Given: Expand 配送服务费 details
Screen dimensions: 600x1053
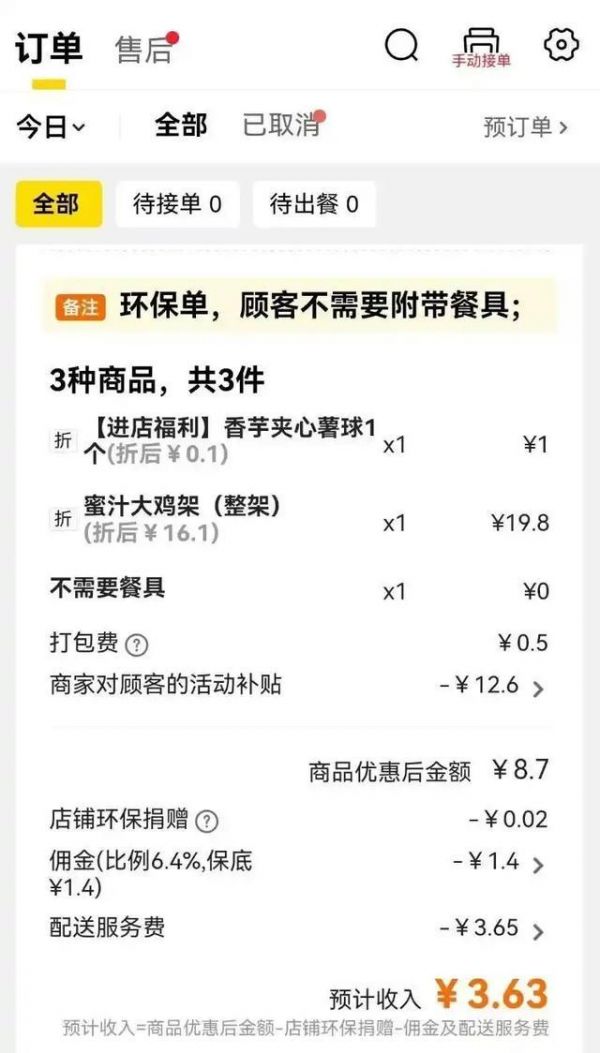Looking at the screenshot, I should click(538, 932).
